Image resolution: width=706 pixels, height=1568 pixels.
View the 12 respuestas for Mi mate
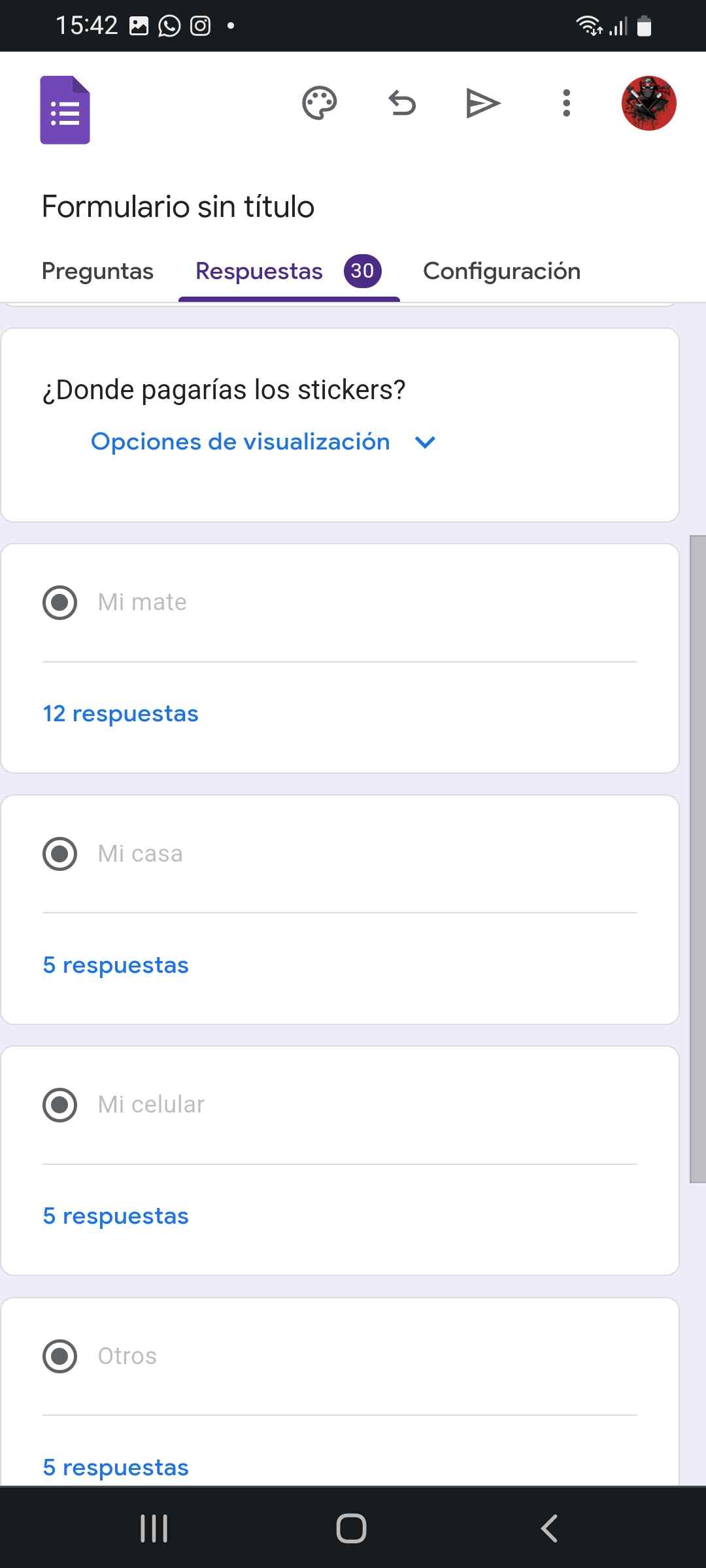tap(120, 713)
